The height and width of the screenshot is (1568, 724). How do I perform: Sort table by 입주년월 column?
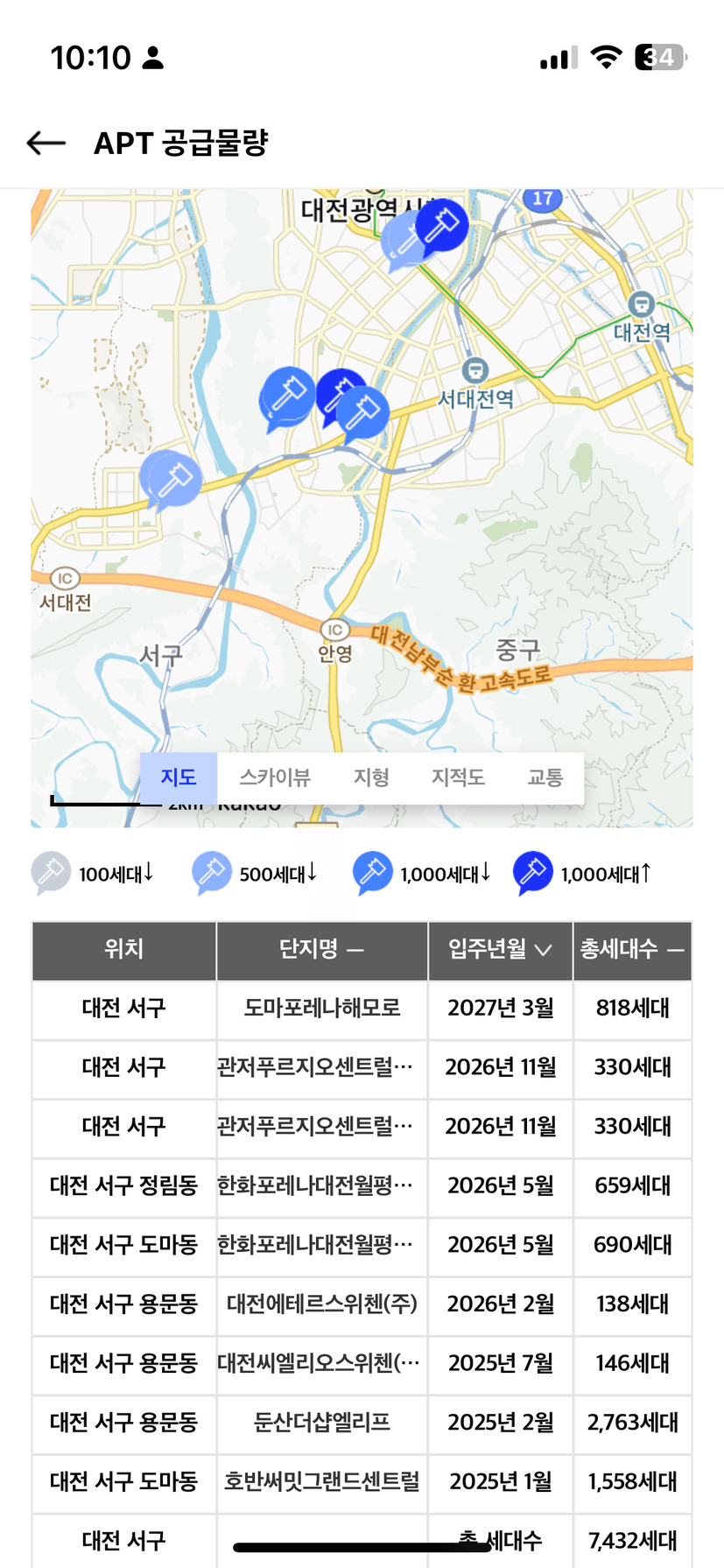(x=500, y=950)
